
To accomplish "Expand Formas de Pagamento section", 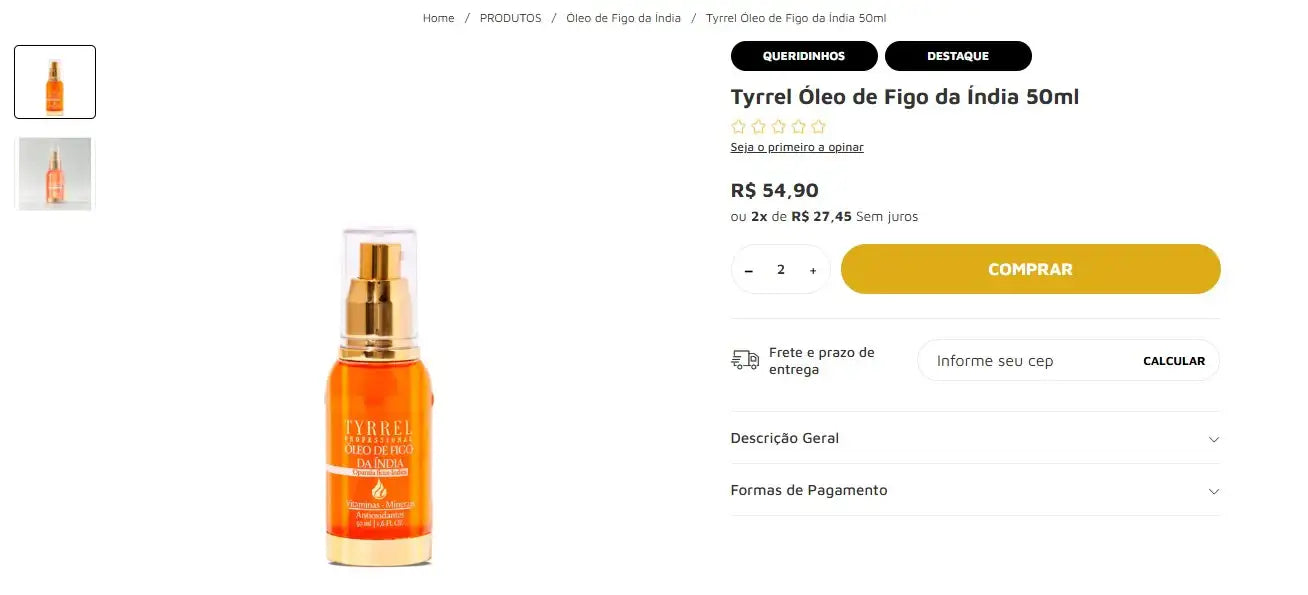I will click(975, 490).
